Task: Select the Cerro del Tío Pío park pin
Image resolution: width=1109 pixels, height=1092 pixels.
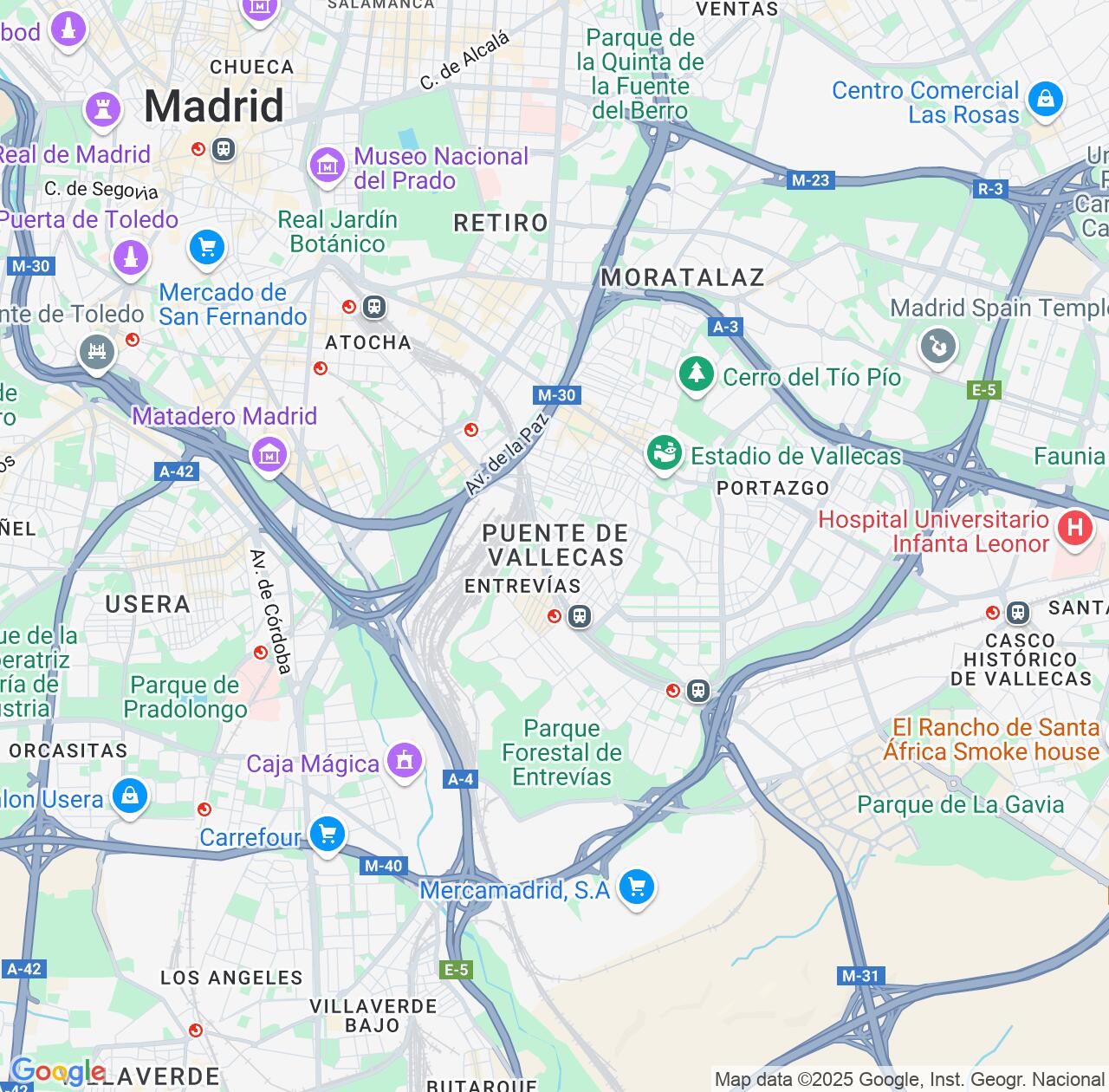Action: click(696, 374)
